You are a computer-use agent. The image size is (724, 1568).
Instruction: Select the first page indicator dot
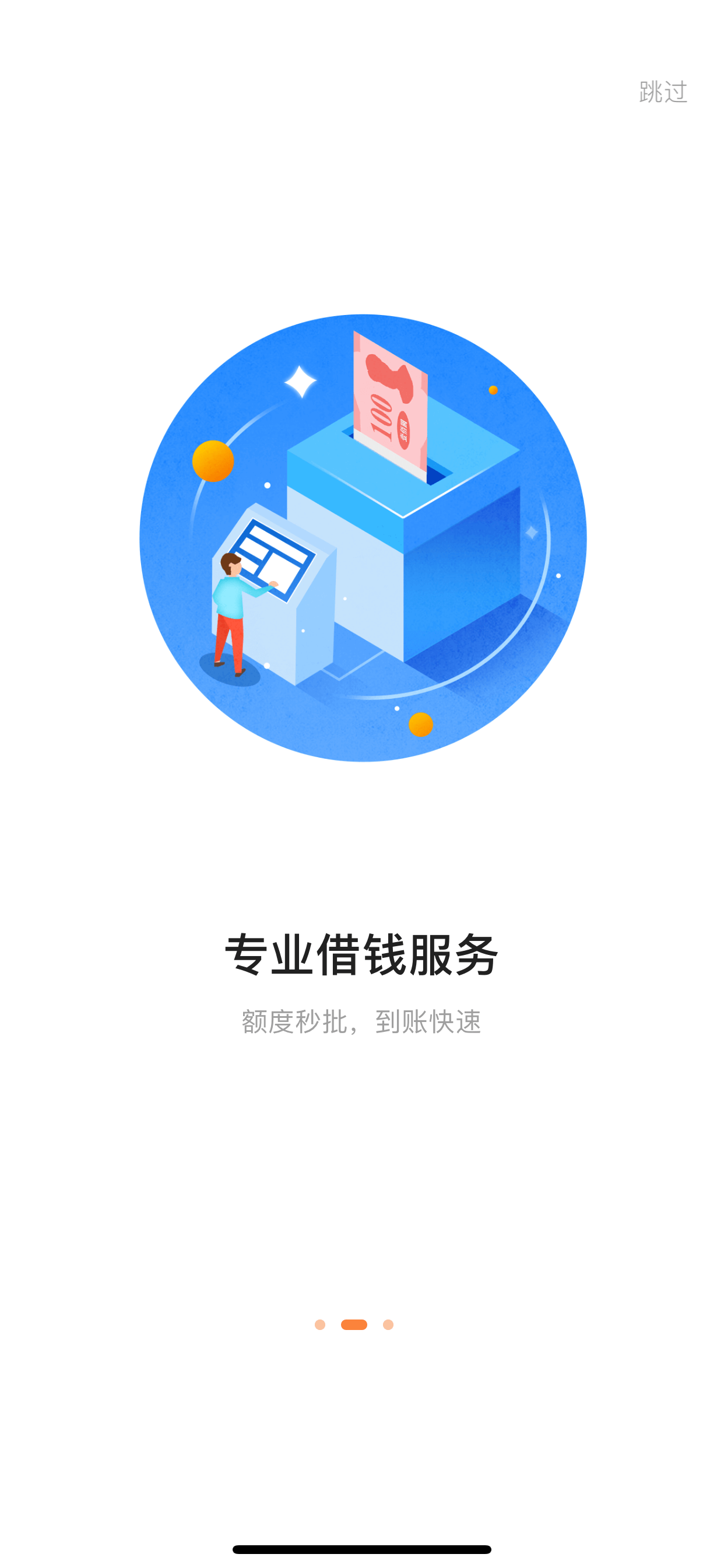(x=320, y=1325)
